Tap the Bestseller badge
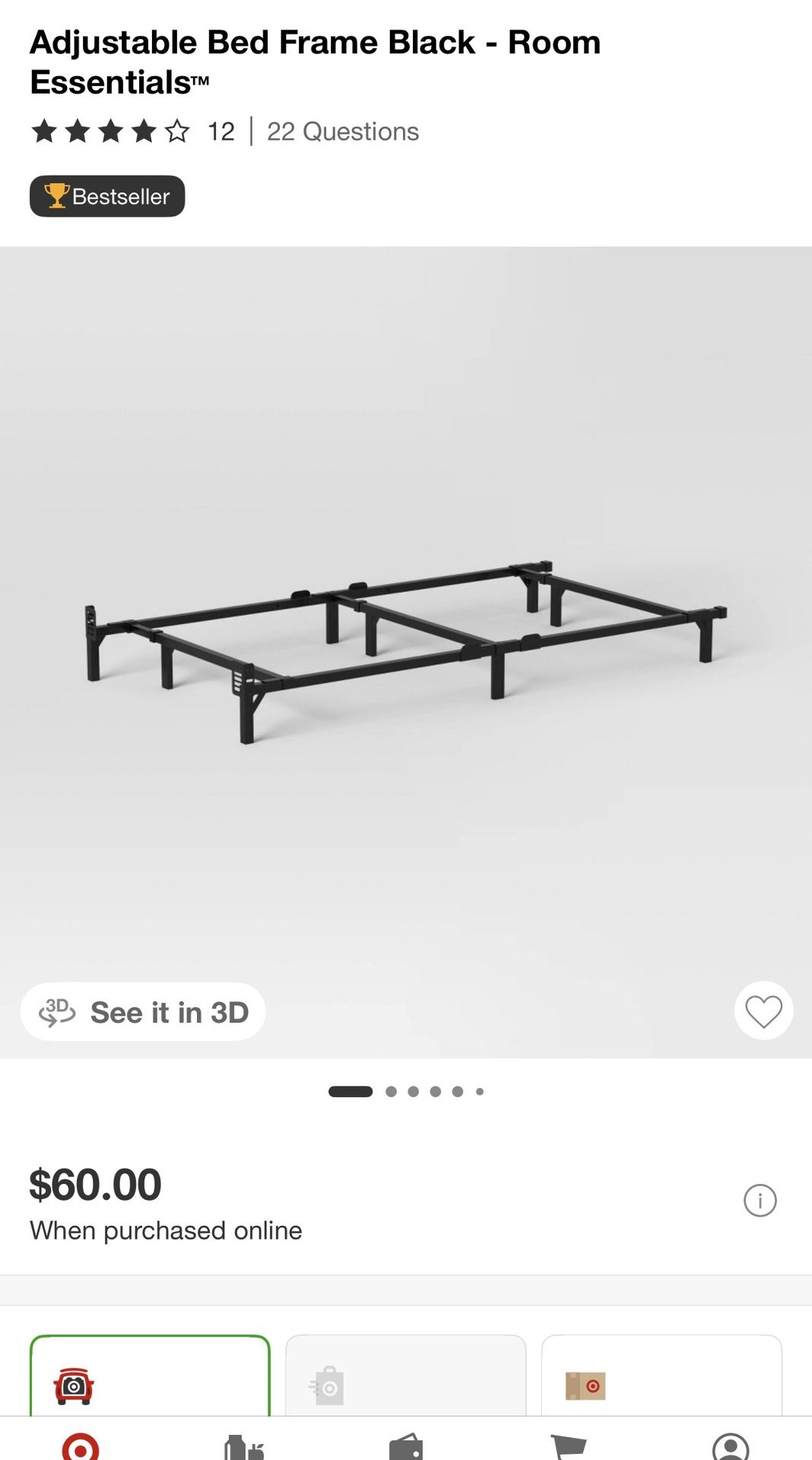812x1460 pixels. point(106,196)
